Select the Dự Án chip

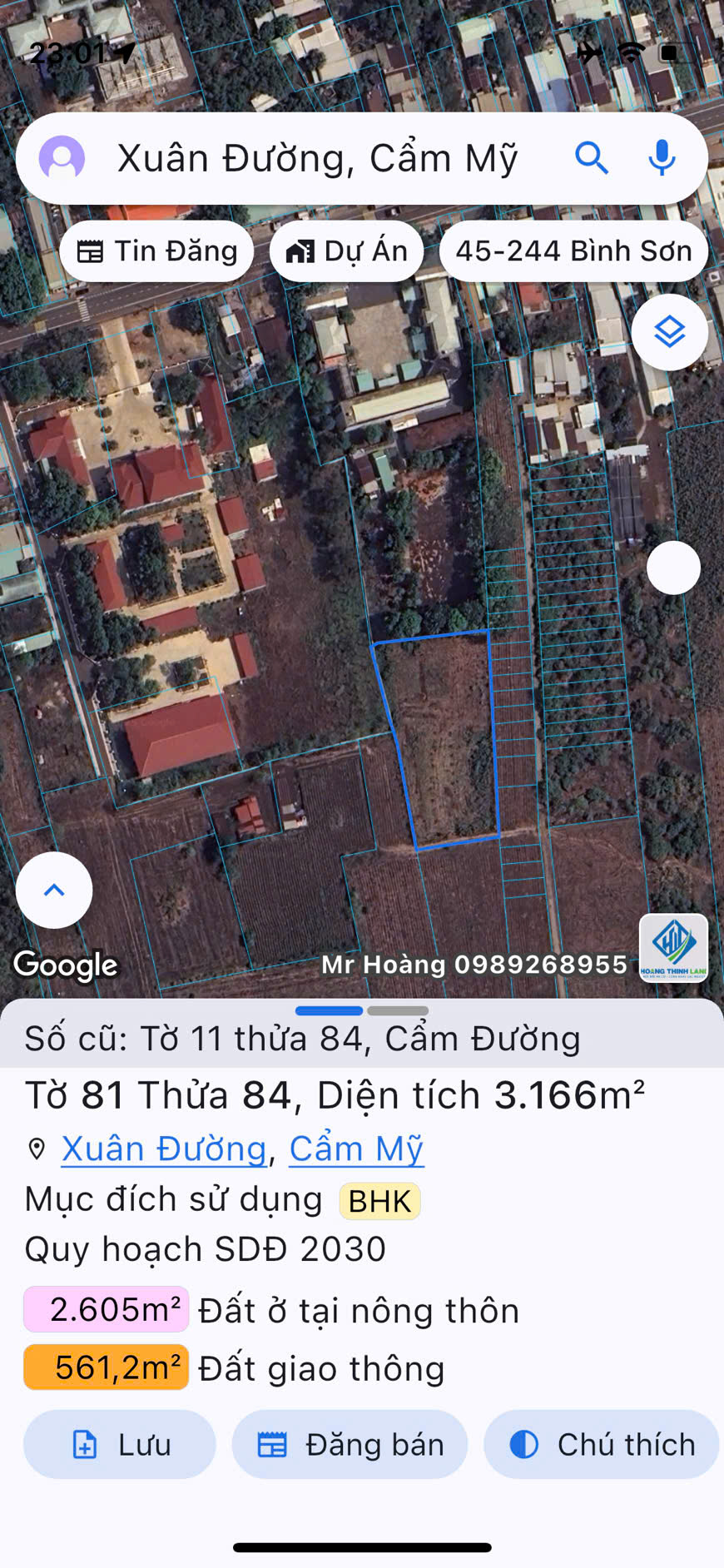346,251
